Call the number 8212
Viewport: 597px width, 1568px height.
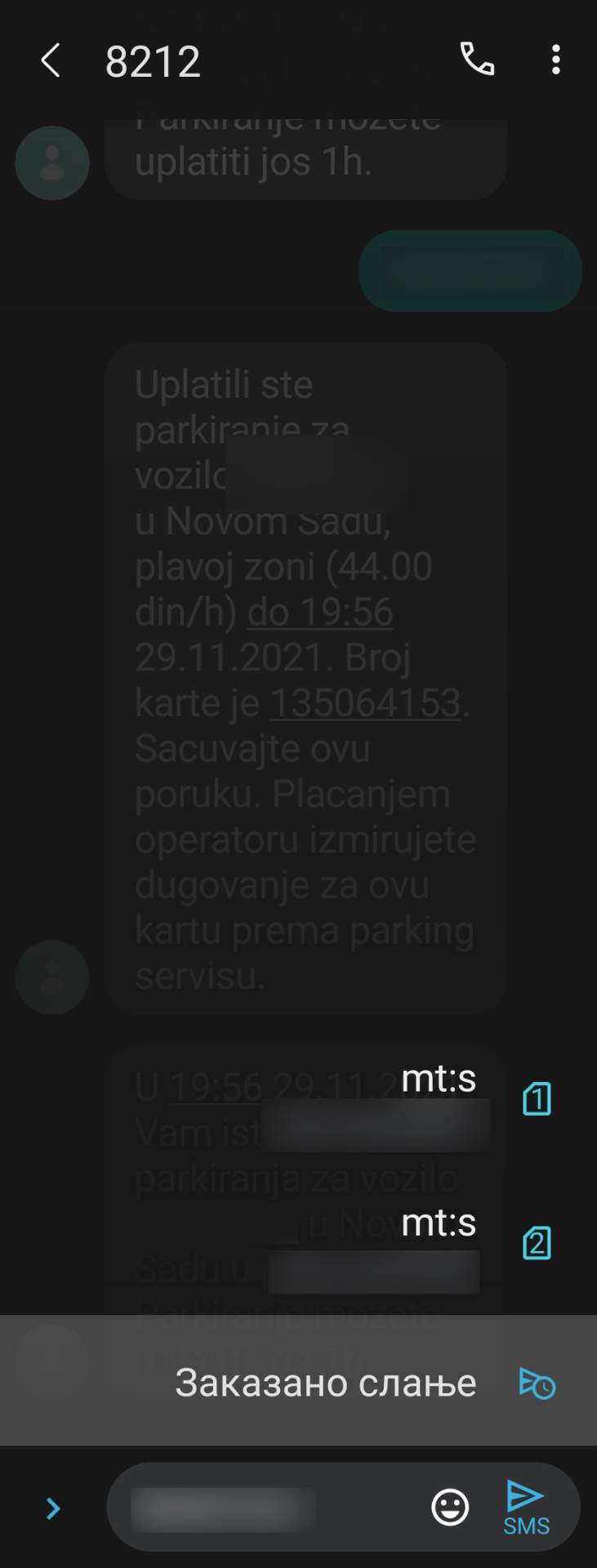477,60
